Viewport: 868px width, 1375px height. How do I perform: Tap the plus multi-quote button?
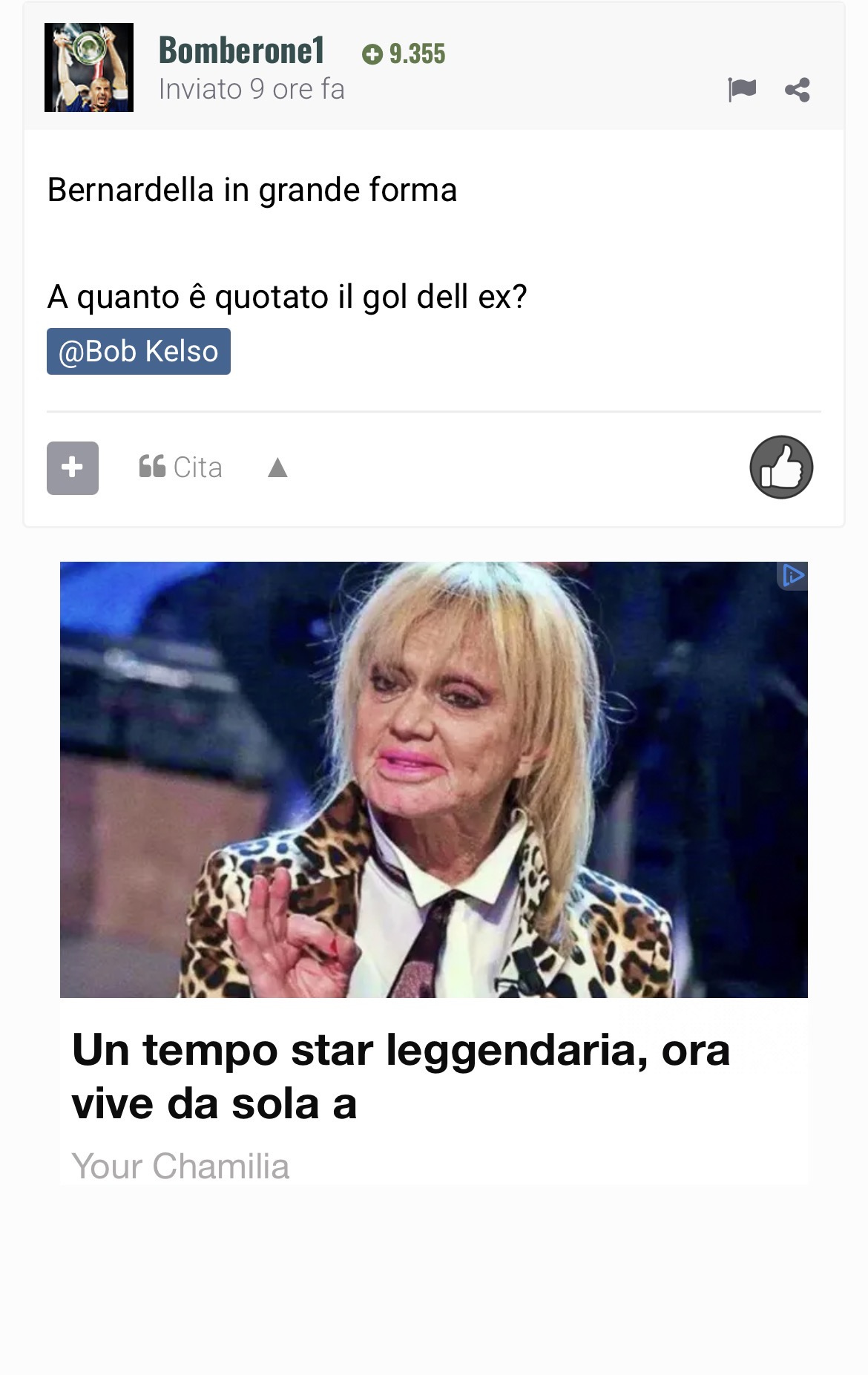coord(73,467)
